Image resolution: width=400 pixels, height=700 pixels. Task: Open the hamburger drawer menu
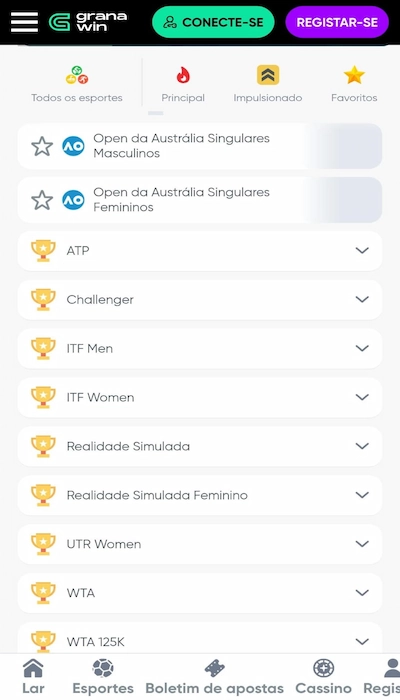tap(24, 22)
